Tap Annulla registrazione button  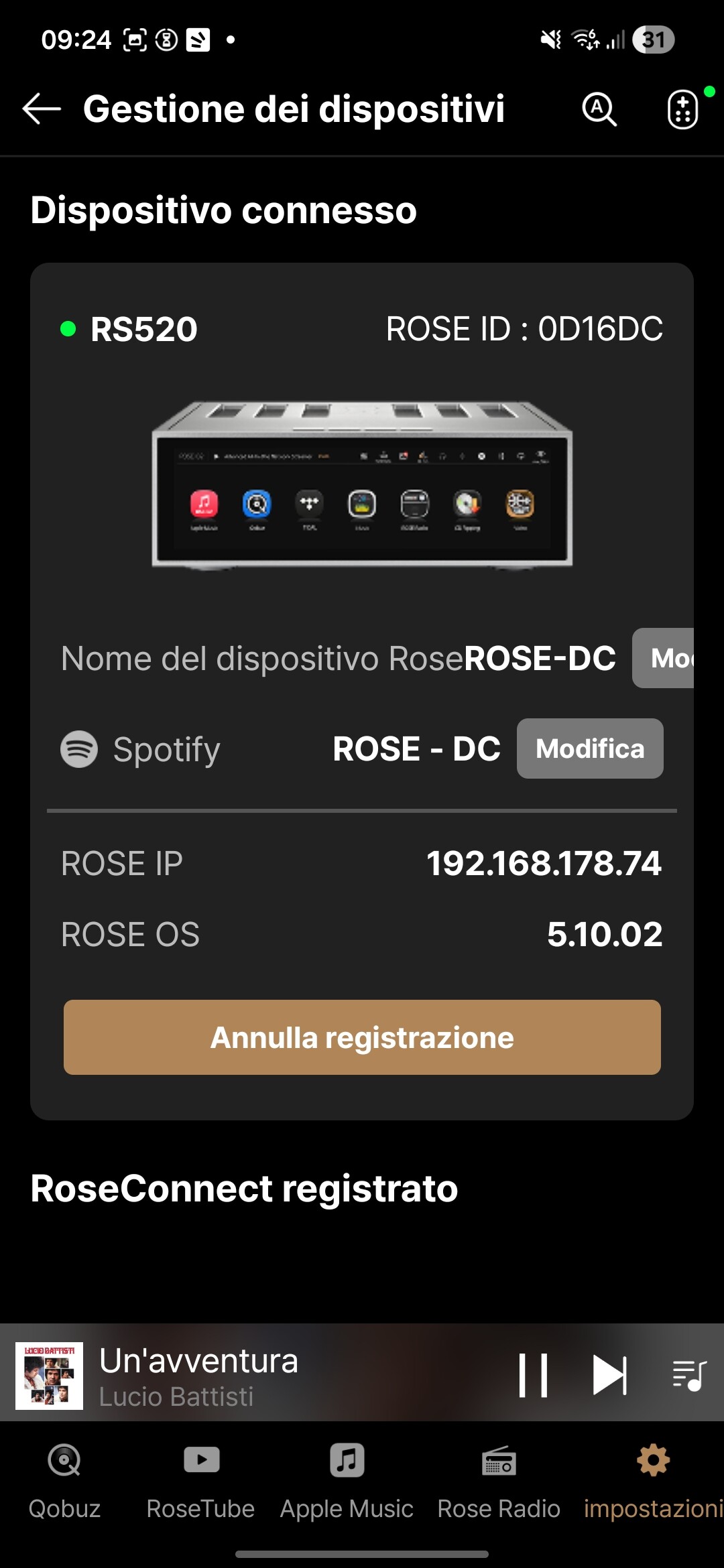pos(362,1037)
